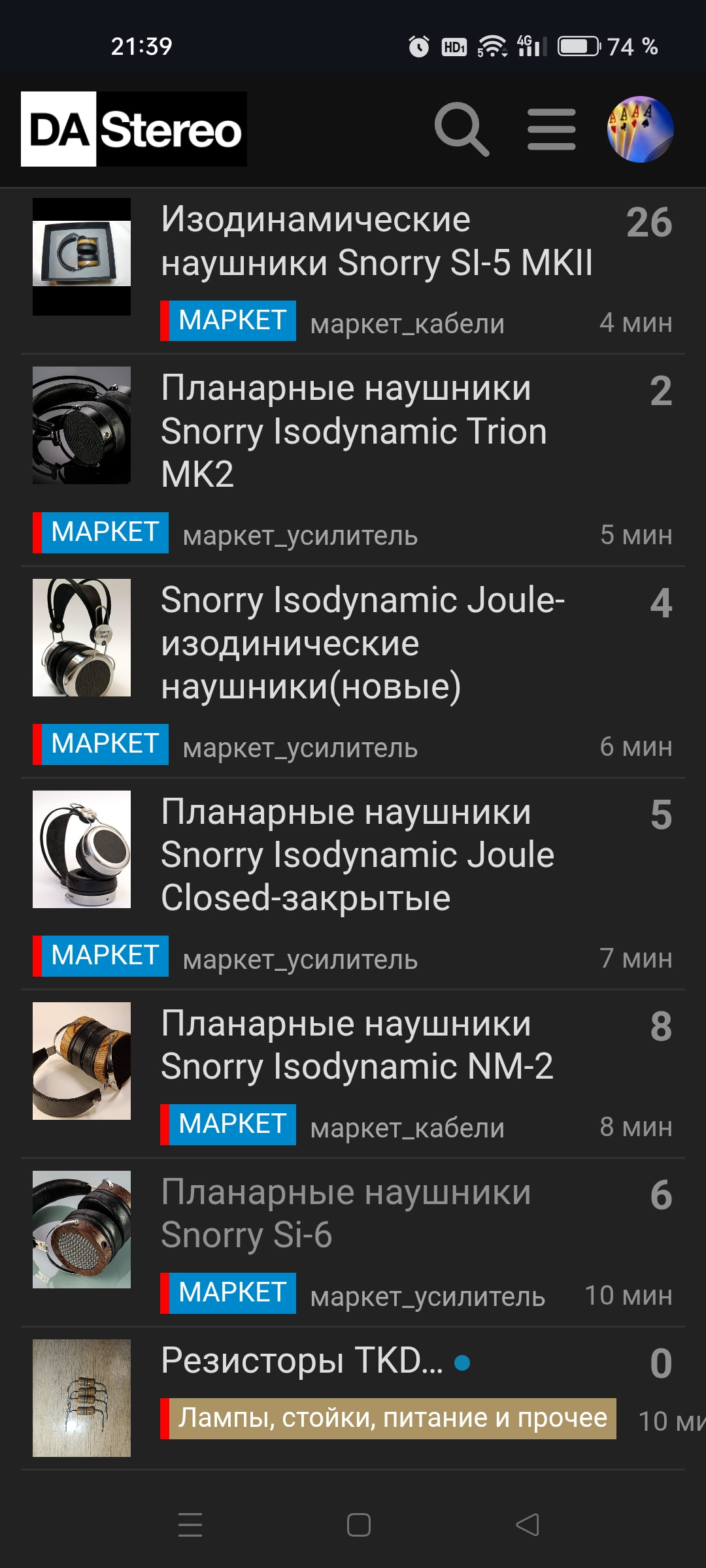Open the user profile avatar
Viewport: 706px width, 1568px height.
click(x=640, y=129)
